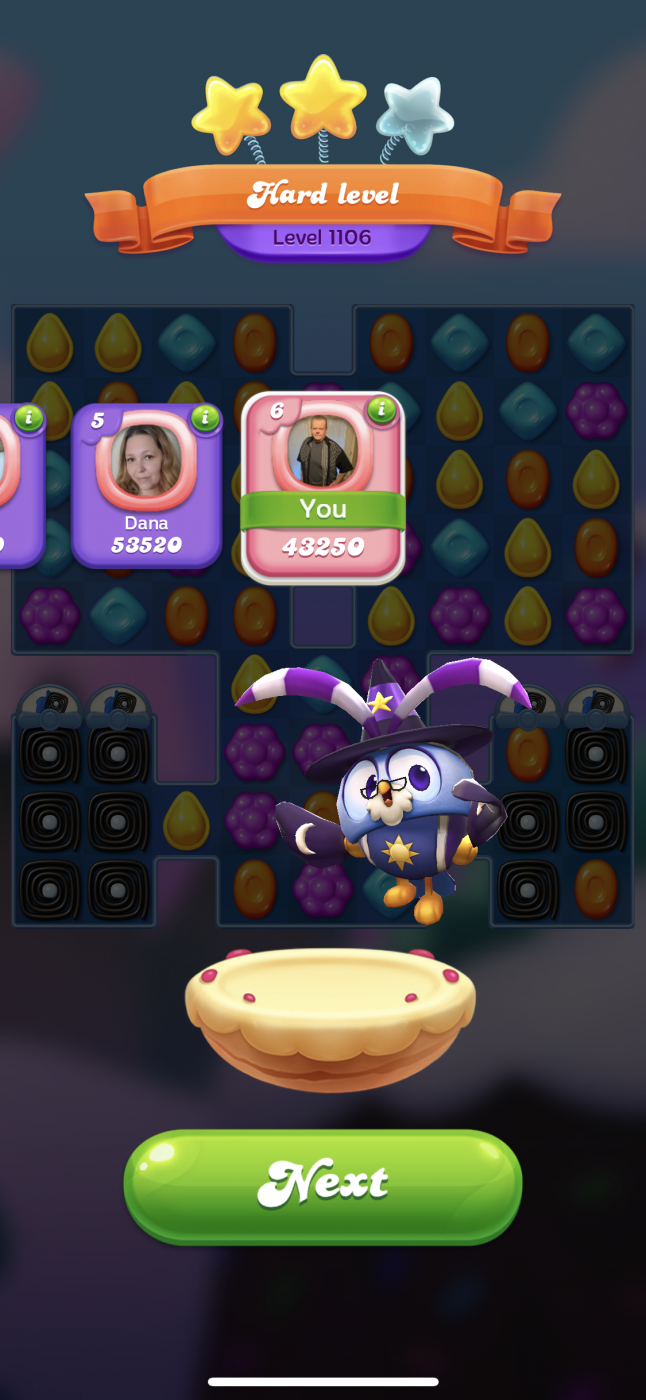646x1400 pixels.
Task: Tap the info icon on the You card
Action: coord(381,409)
